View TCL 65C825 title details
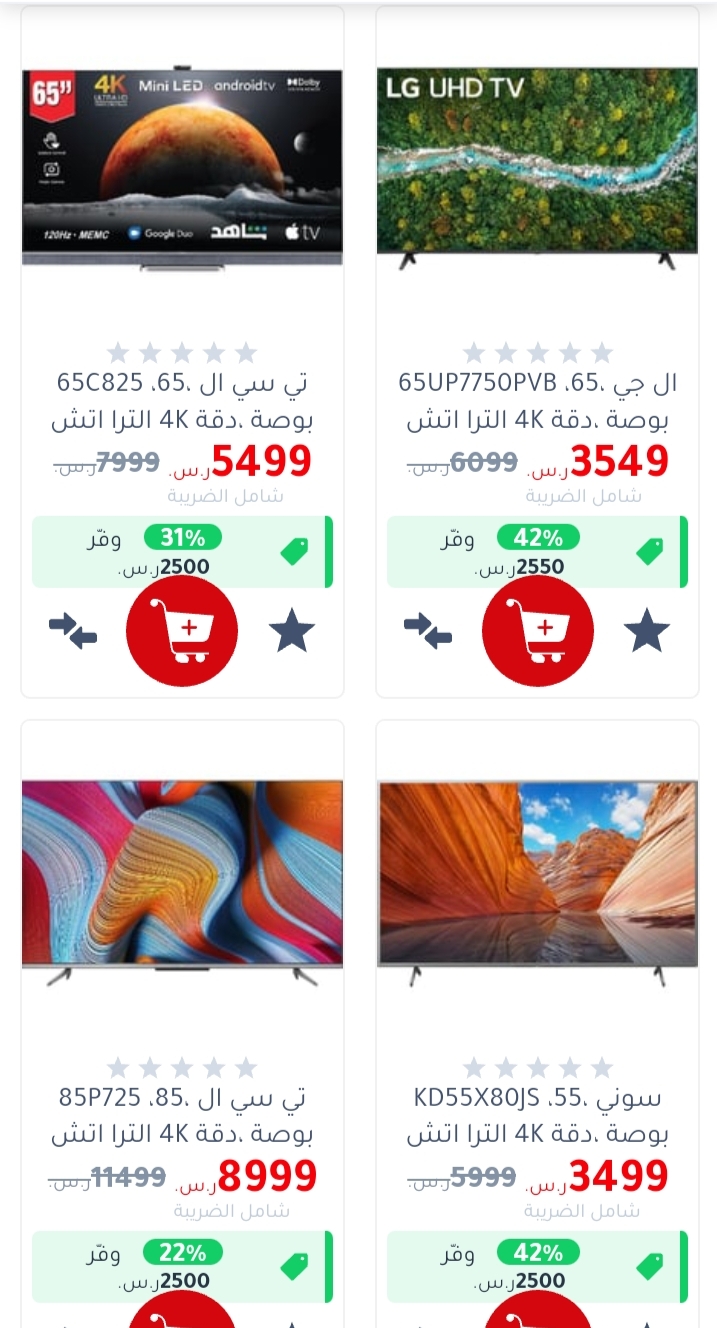Screen dimensions: 717x1328 point(182,400)
